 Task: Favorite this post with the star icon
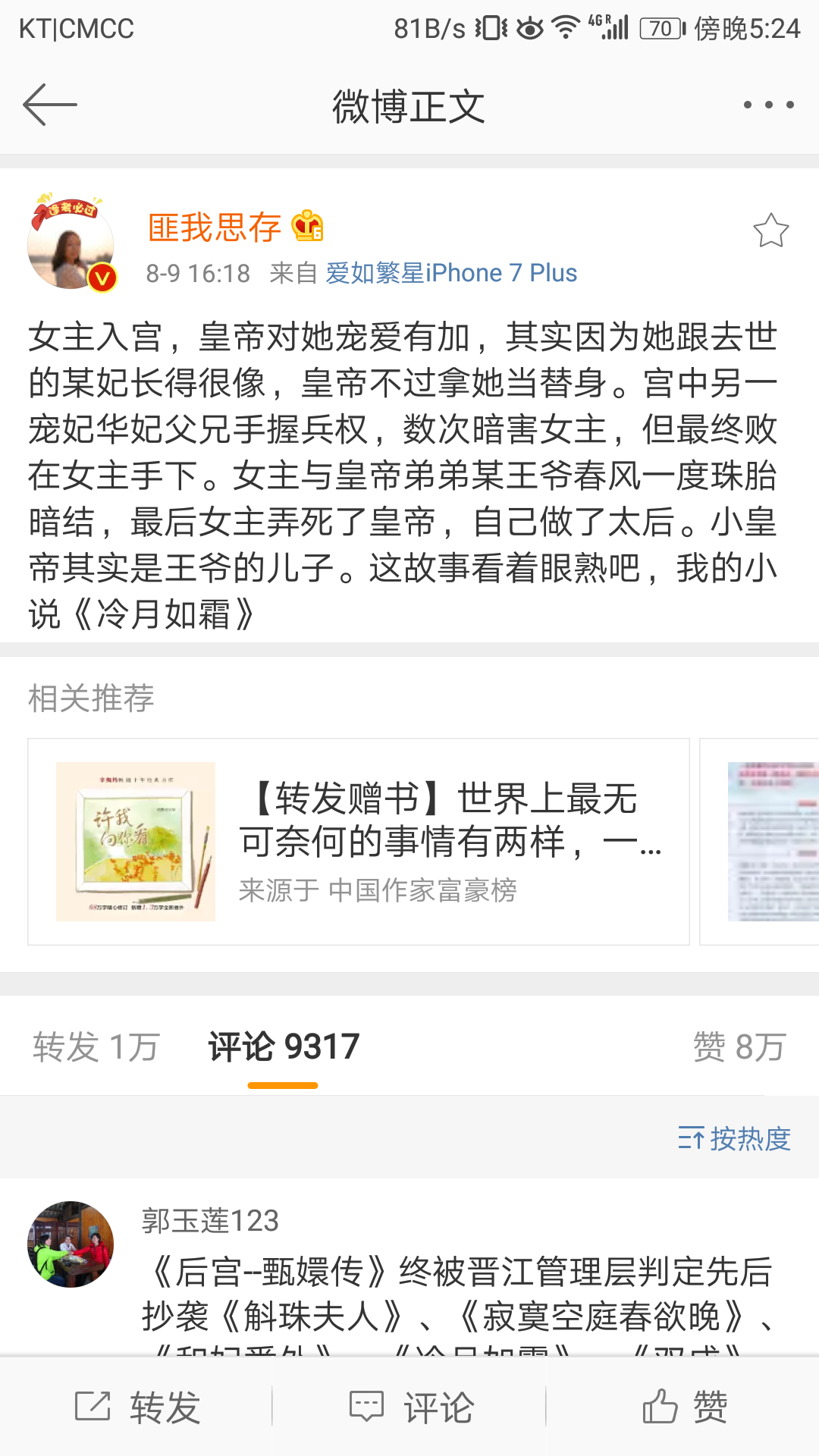point(770,231)
